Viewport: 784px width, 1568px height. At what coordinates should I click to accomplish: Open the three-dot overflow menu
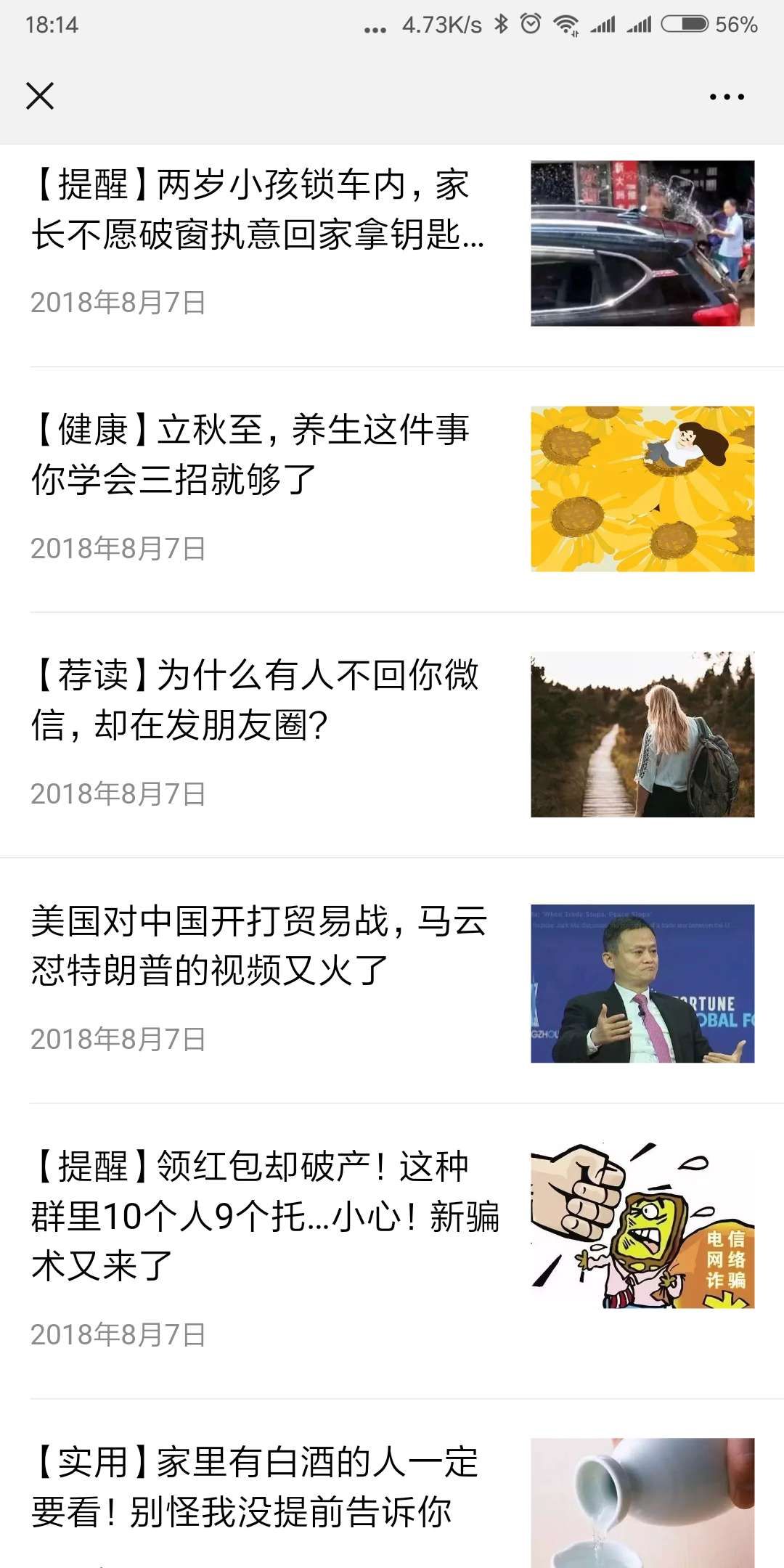pyautogui.click(x=727, y=97)
